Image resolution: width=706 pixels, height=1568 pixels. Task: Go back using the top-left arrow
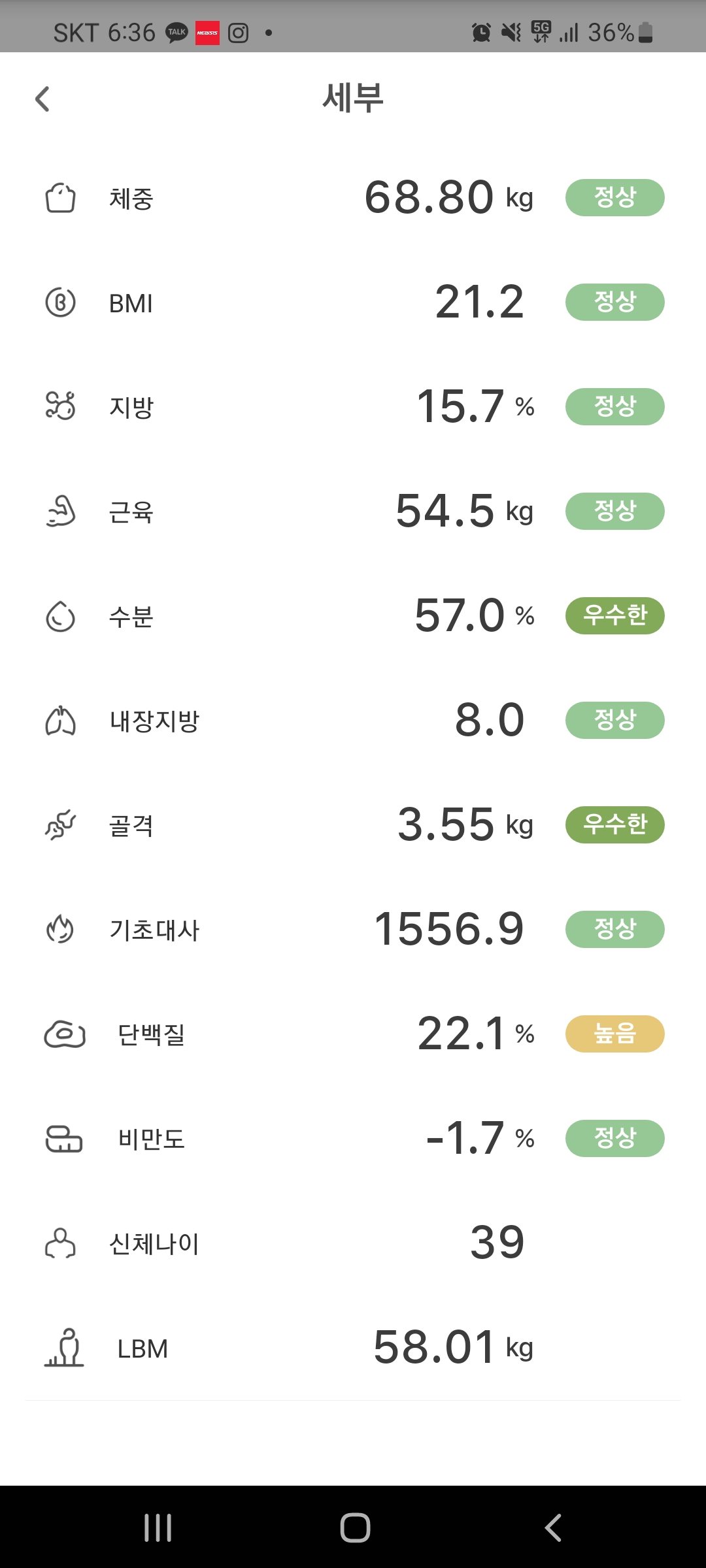click(42, 99)
